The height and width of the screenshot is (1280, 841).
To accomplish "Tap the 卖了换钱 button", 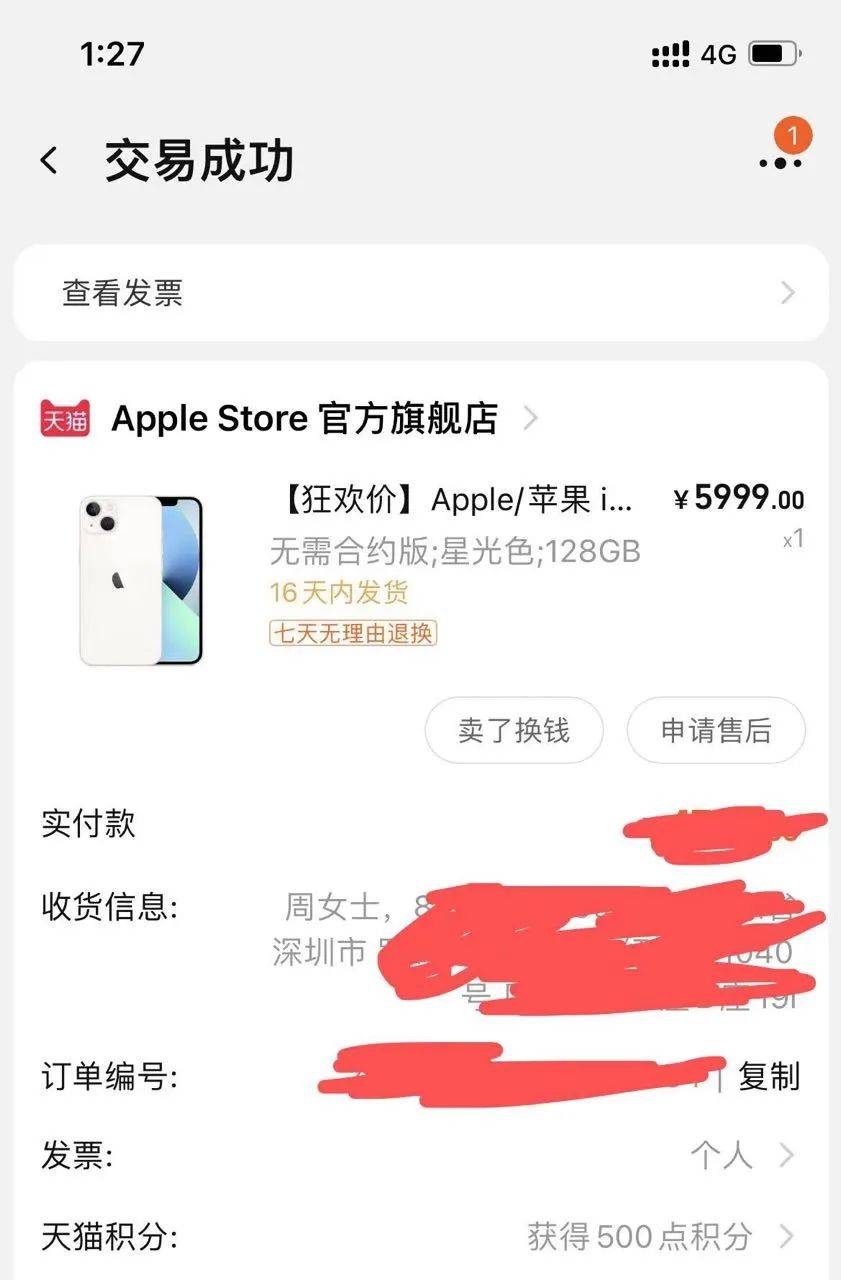I will pyautogui.click(x=514, y=731).
